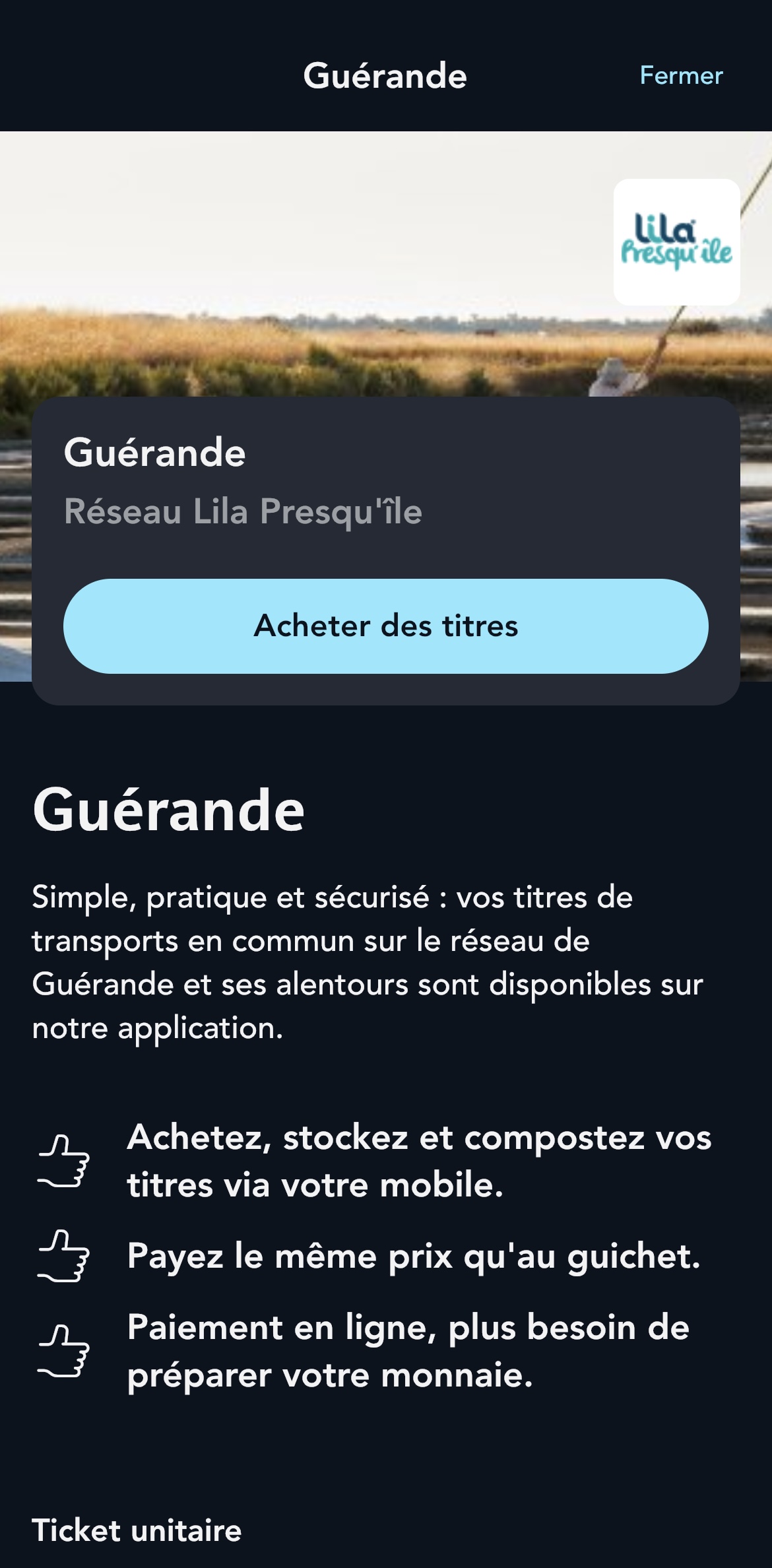Viewport: 772px width, 1568px height.
Task: Collapse the benefits list under the description
Action: click(386, 1254)
